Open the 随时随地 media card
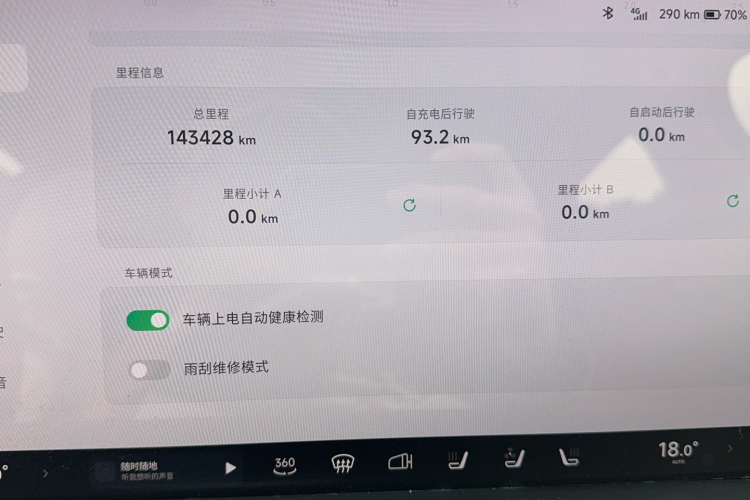This screenshot has height=500, width=750. tap(145, 468)
